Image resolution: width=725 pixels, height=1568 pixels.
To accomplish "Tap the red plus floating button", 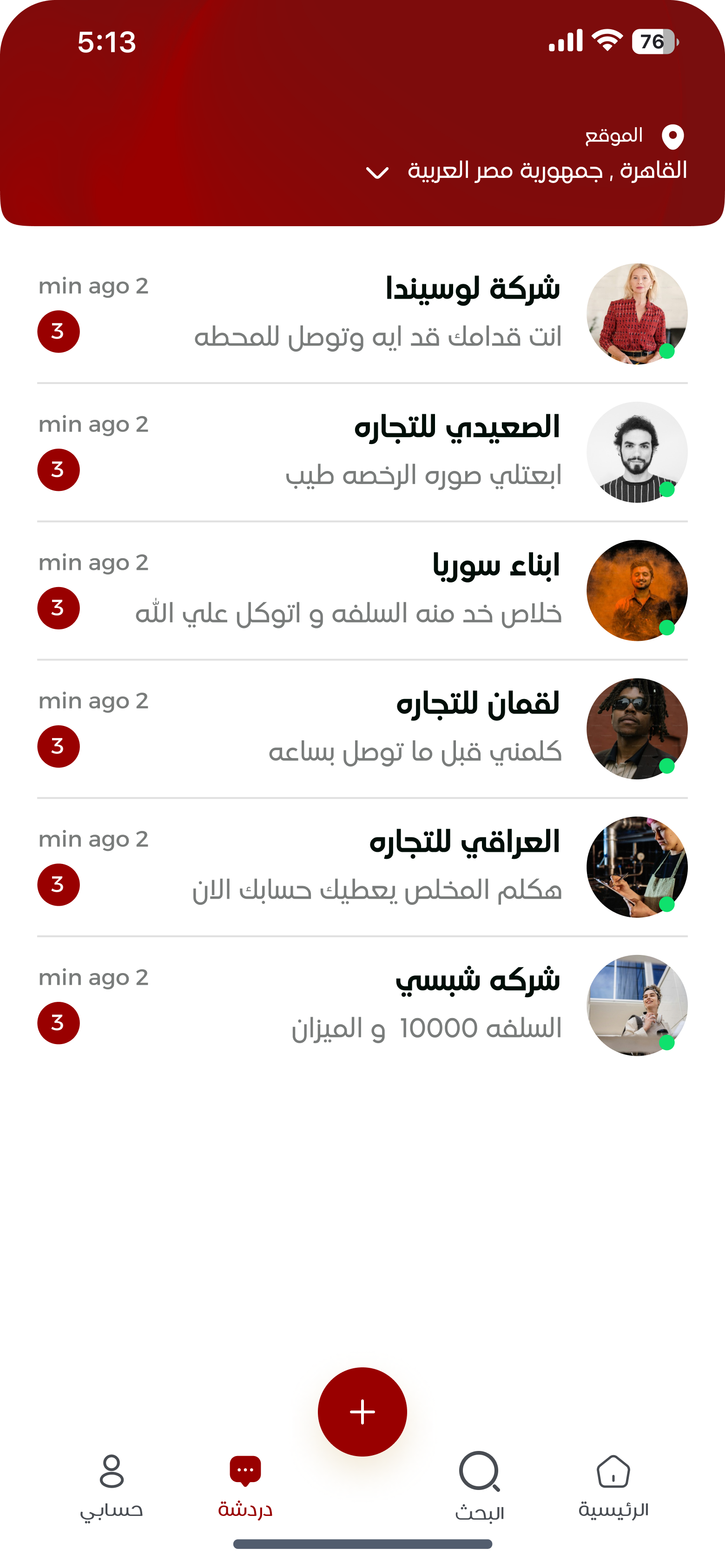I will 362,1411.
